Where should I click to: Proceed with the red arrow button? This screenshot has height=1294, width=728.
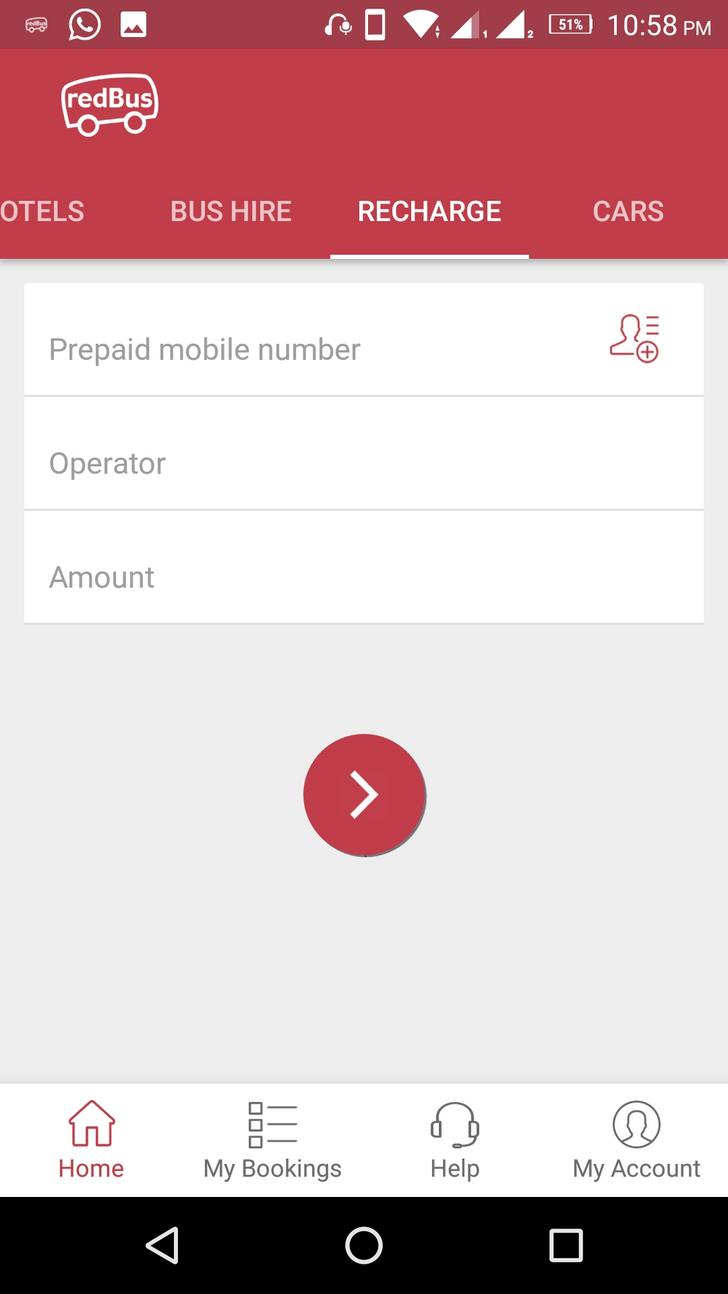coord(364,795)
